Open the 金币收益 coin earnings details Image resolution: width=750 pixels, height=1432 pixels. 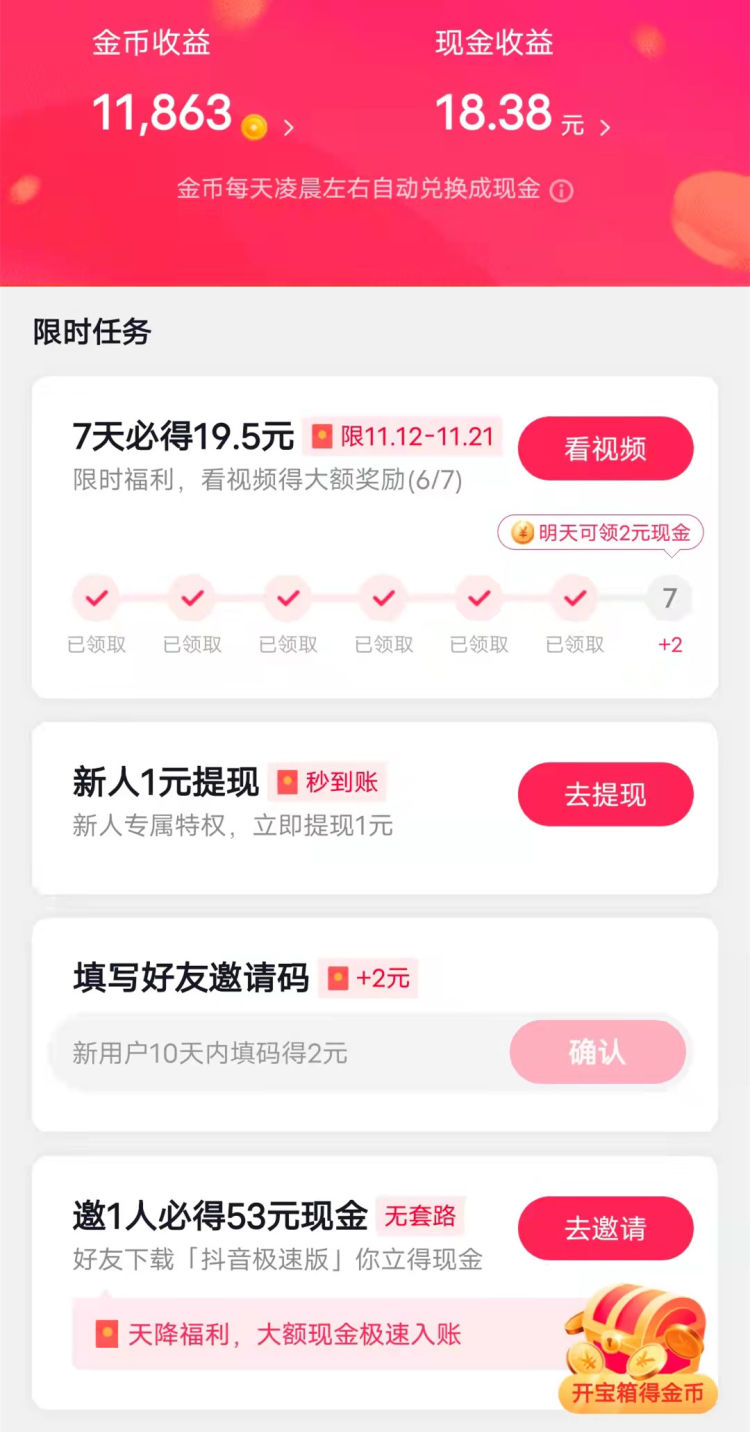pos(192,114)
